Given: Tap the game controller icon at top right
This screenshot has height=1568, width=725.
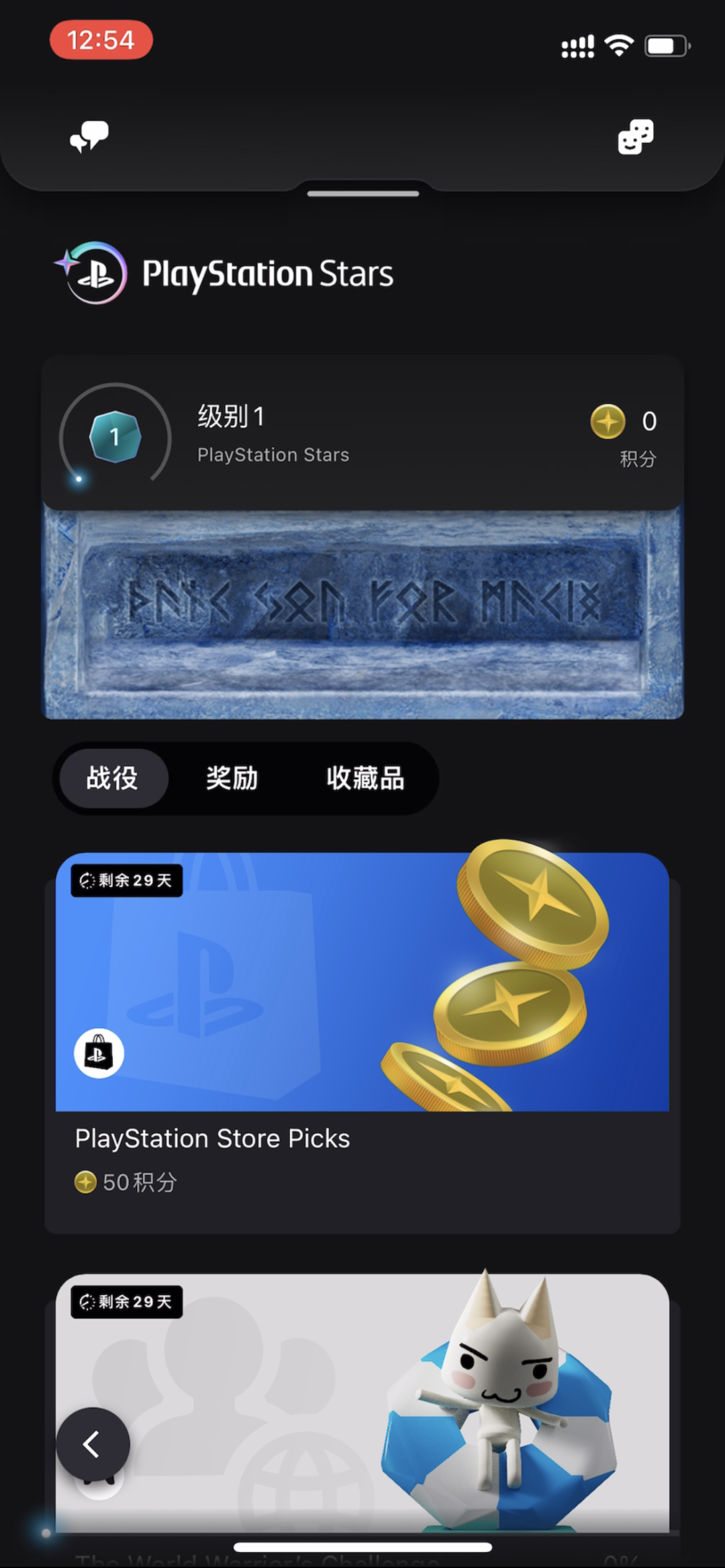Looking at the screenshot, I should [635, 137].
